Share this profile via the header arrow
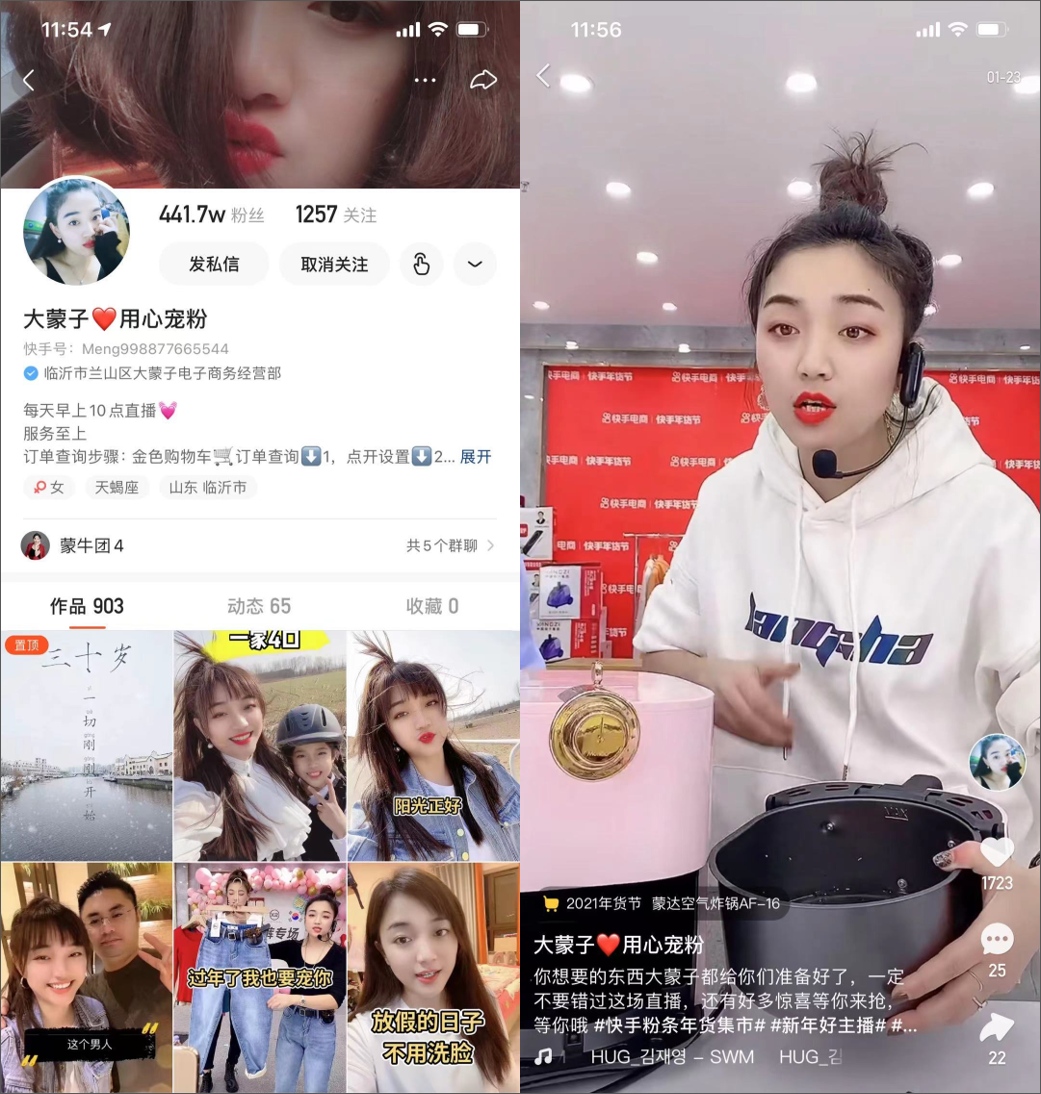The width and height of the screenshot is (1041, 1094). (484, 81)
